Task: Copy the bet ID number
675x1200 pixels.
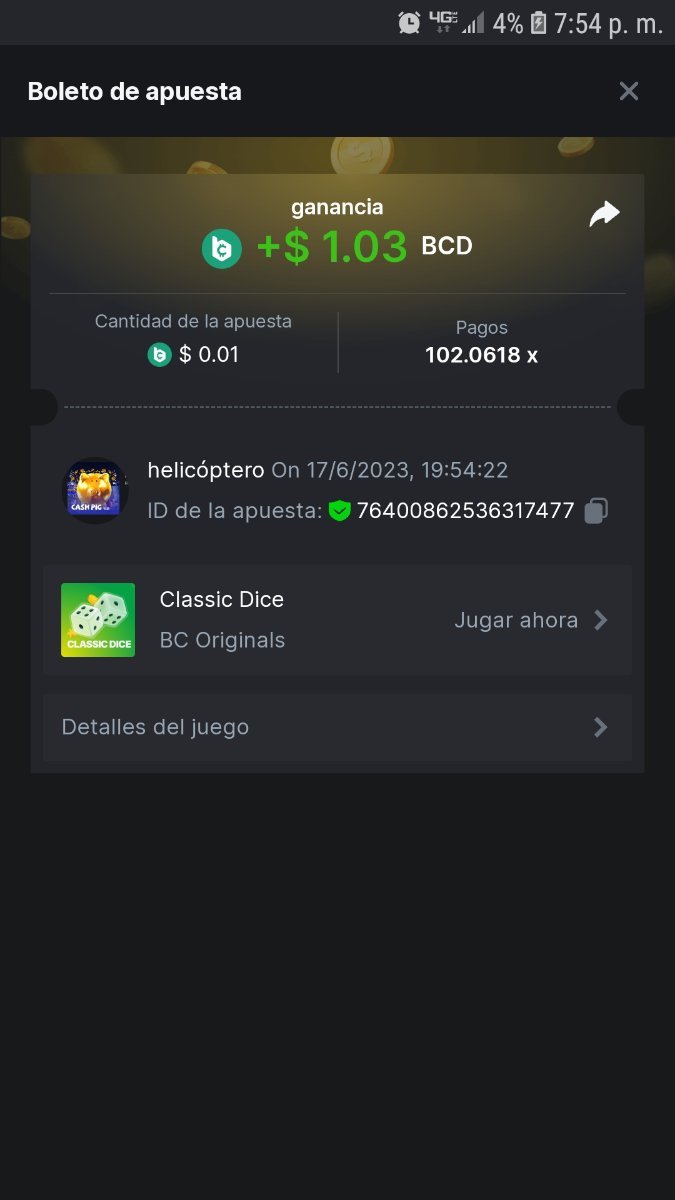Action: tap(596, 511)
